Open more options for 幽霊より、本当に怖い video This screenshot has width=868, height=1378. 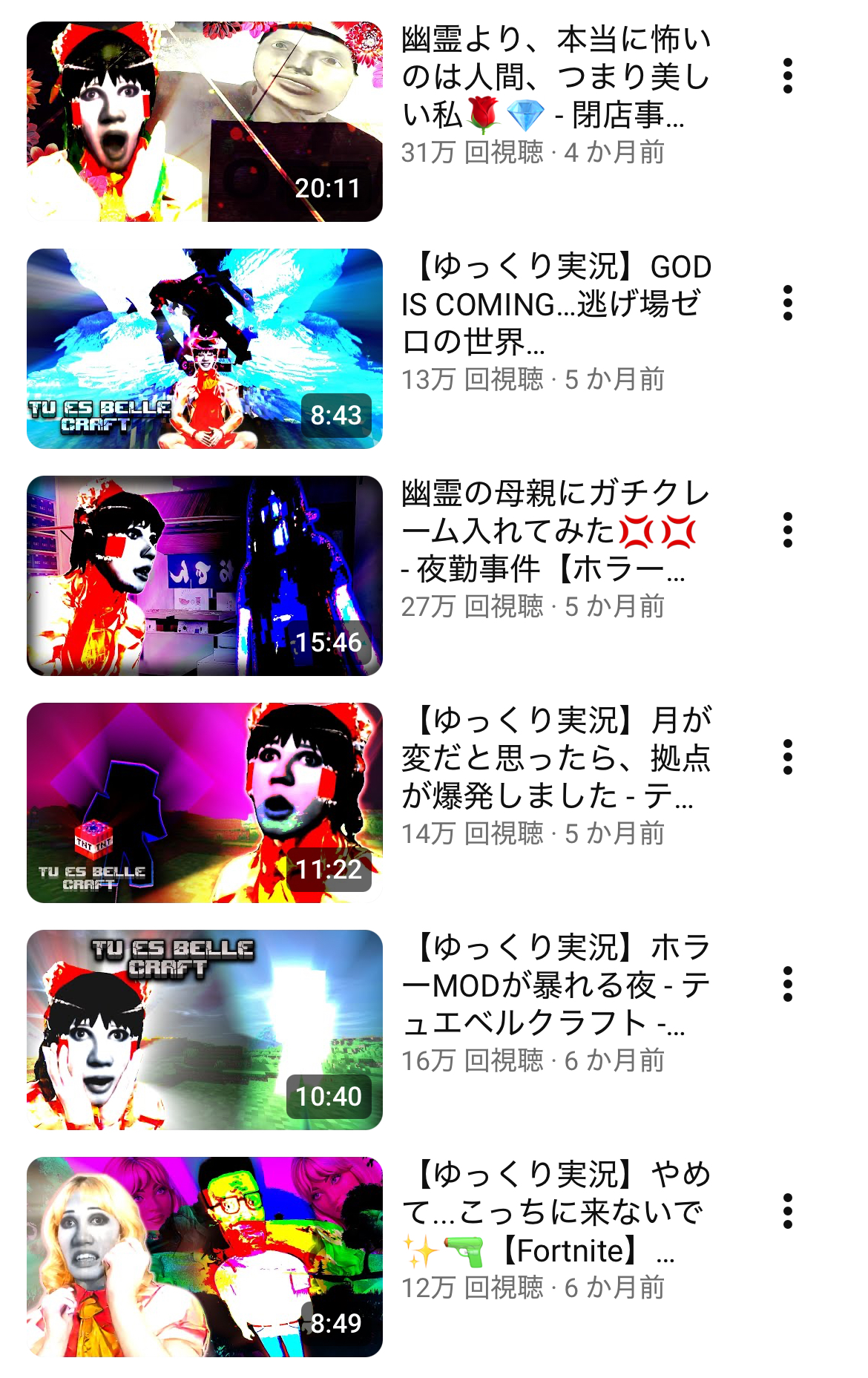click(787, 76)
